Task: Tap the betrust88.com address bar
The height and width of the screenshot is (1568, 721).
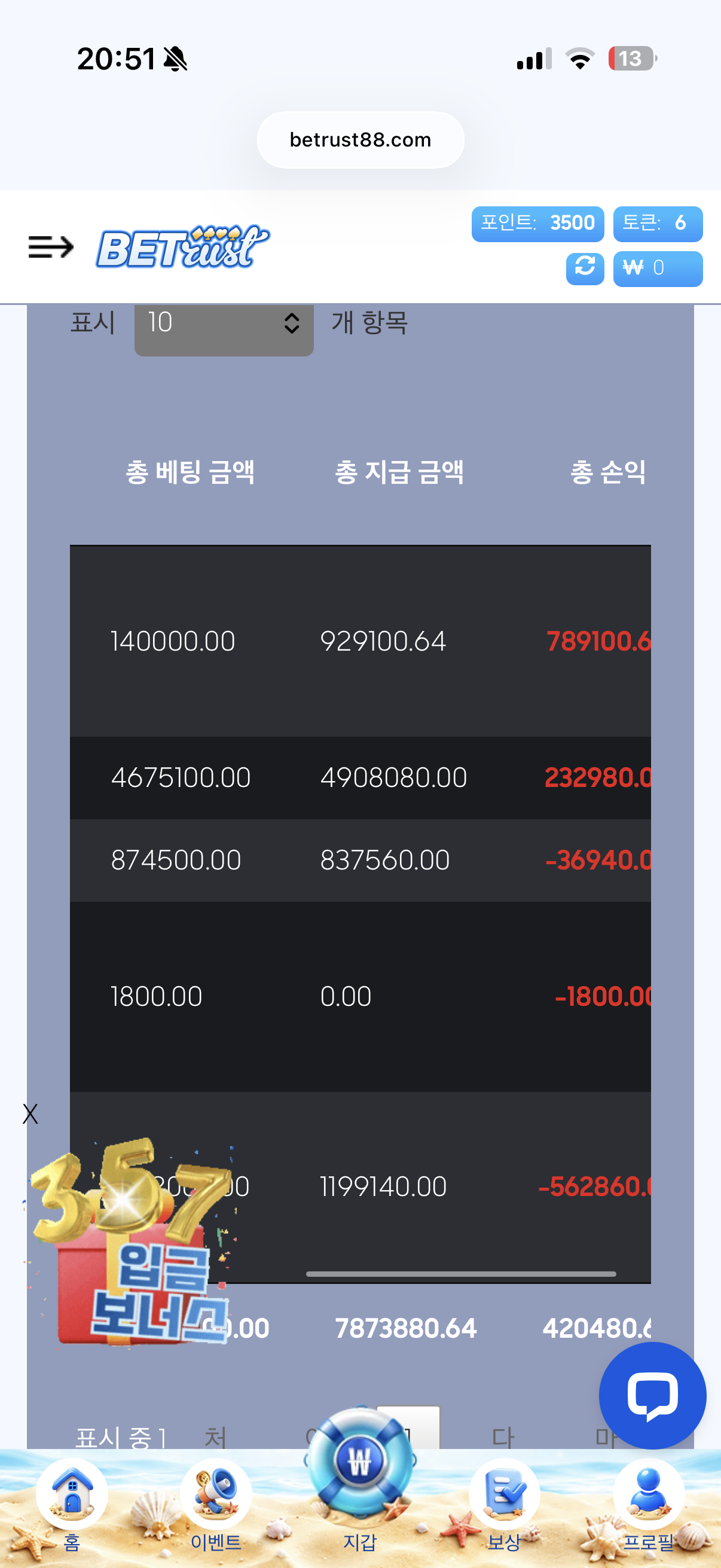Action: tap(360, 139)
